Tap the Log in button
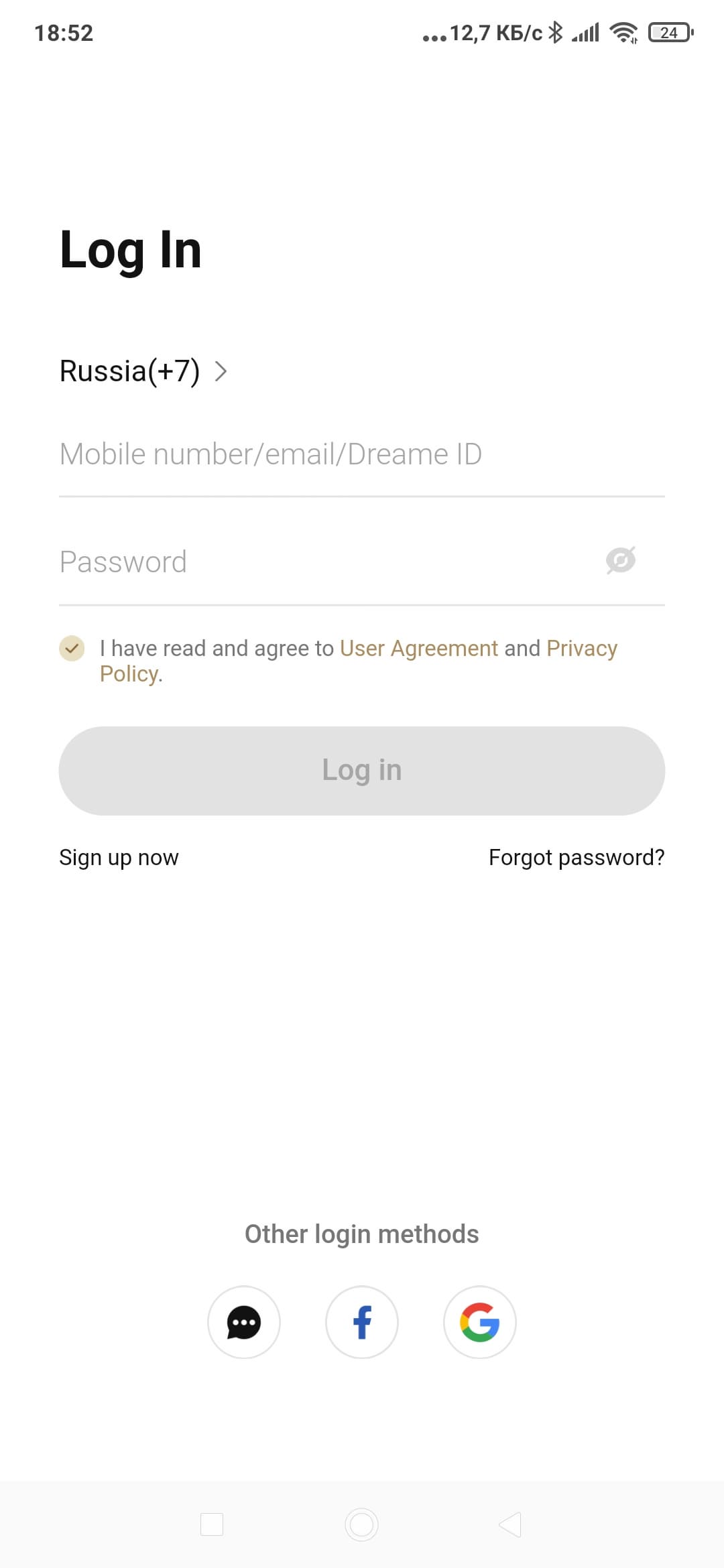The width and height of the screenshot is (724, 1568). click(362, 771)
